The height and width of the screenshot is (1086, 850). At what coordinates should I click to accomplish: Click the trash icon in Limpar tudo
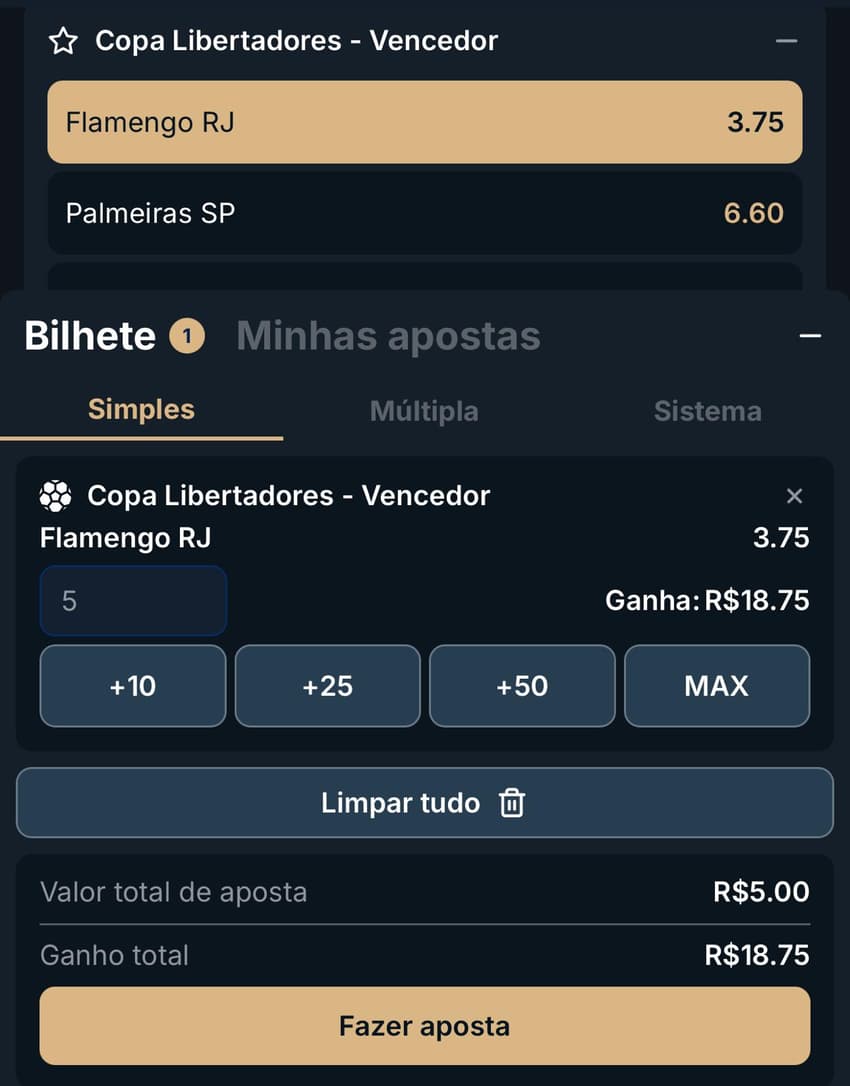(x=511, y=802)
